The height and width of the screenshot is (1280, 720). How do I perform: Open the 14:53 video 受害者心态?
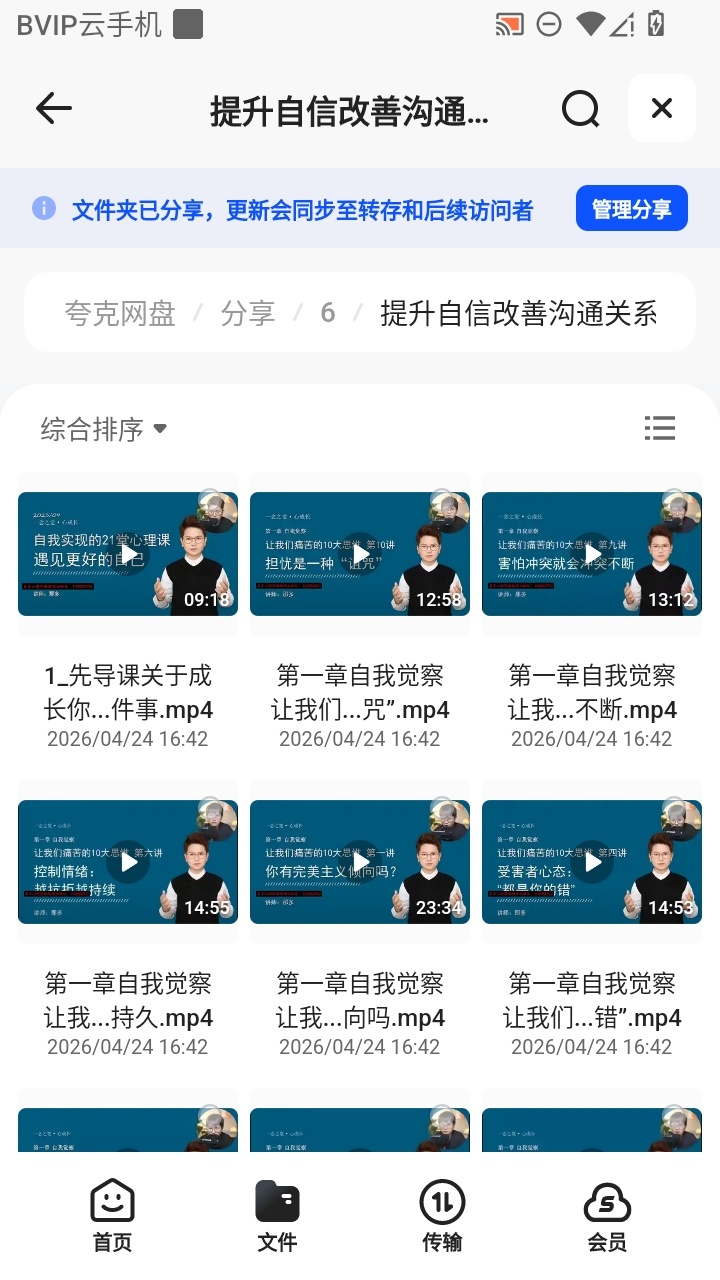[x=592, y=862]
